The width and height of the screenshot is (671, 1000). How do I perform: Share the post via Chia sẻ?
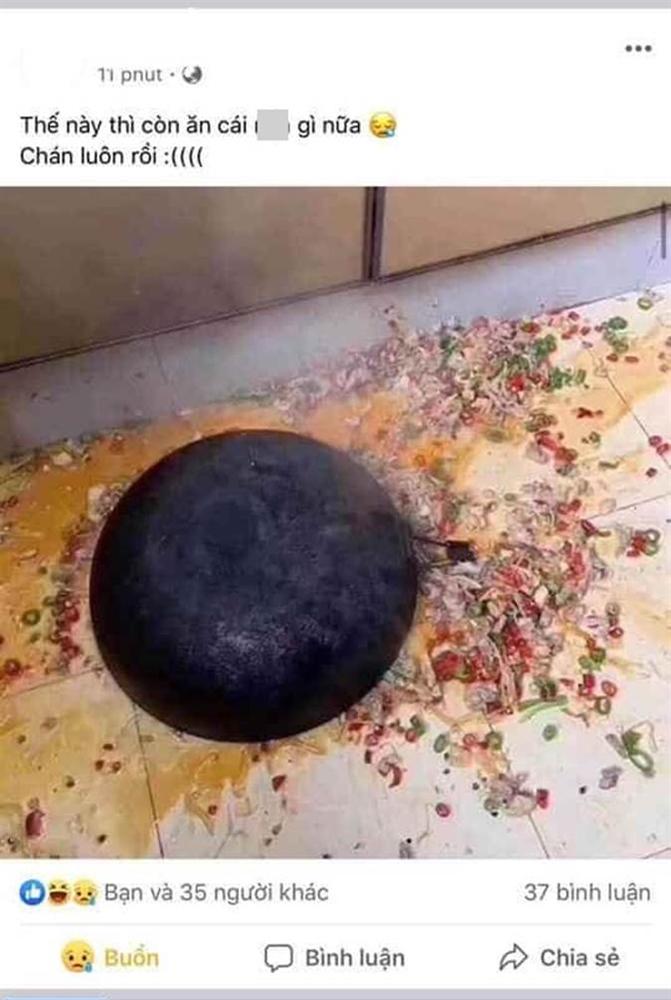pos(560,957)
